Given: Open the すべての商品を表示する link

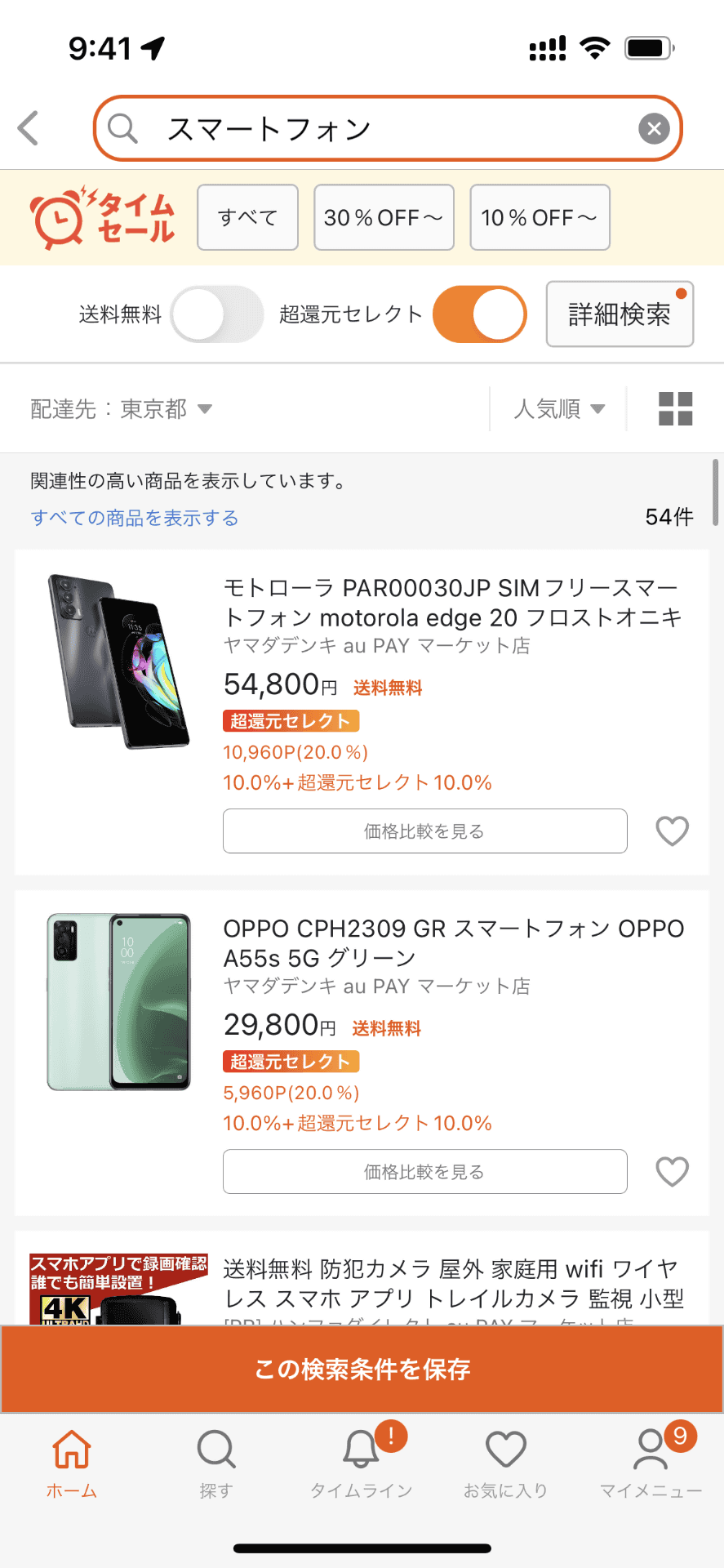Looking at the screenshot, I should pyautogui.click(x=133, y=518).
